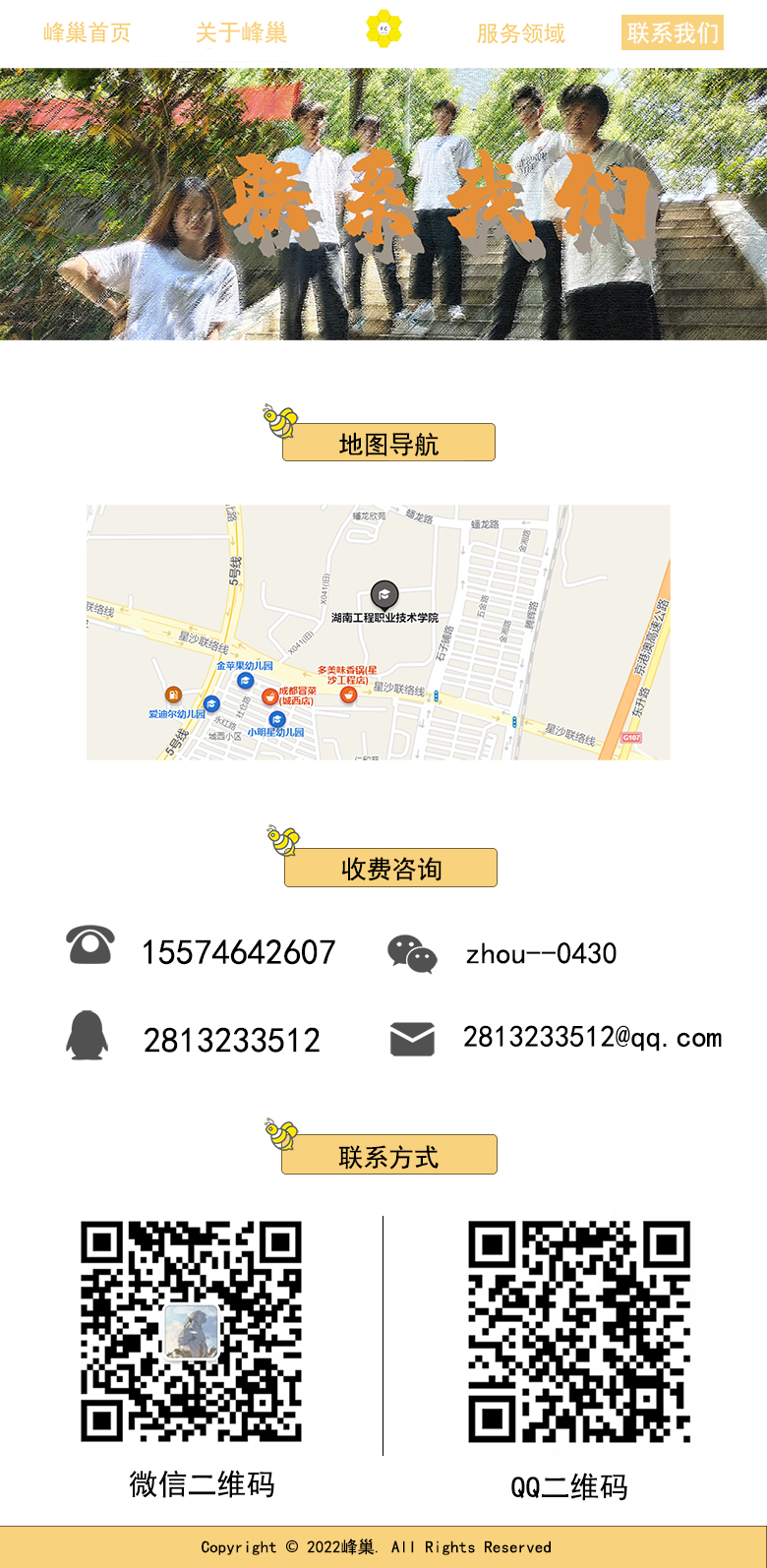Open the map showing 湖南工程职业技术学院
The width and height of the screenshot is (767, 1568).
379,632
